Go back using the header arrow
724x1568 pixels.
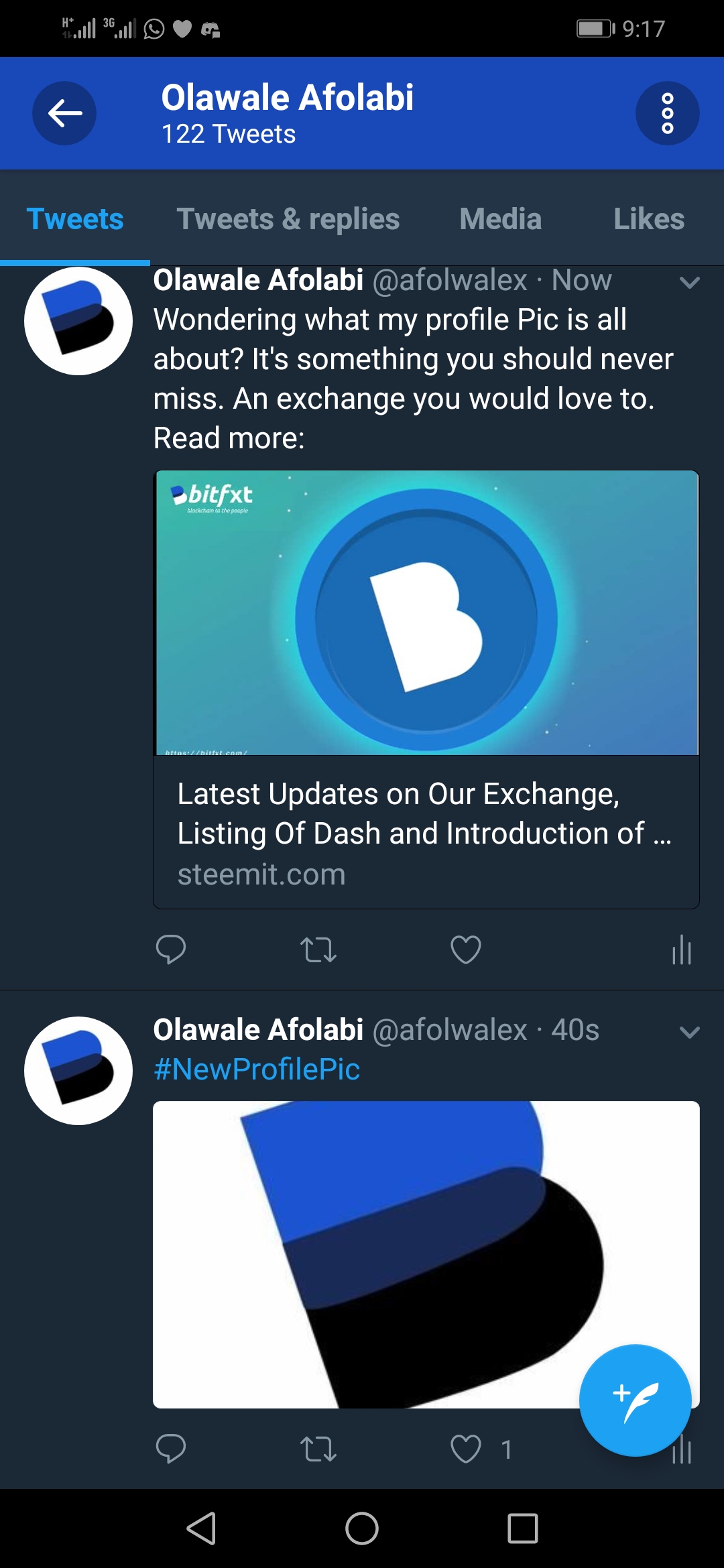[64, 113]
